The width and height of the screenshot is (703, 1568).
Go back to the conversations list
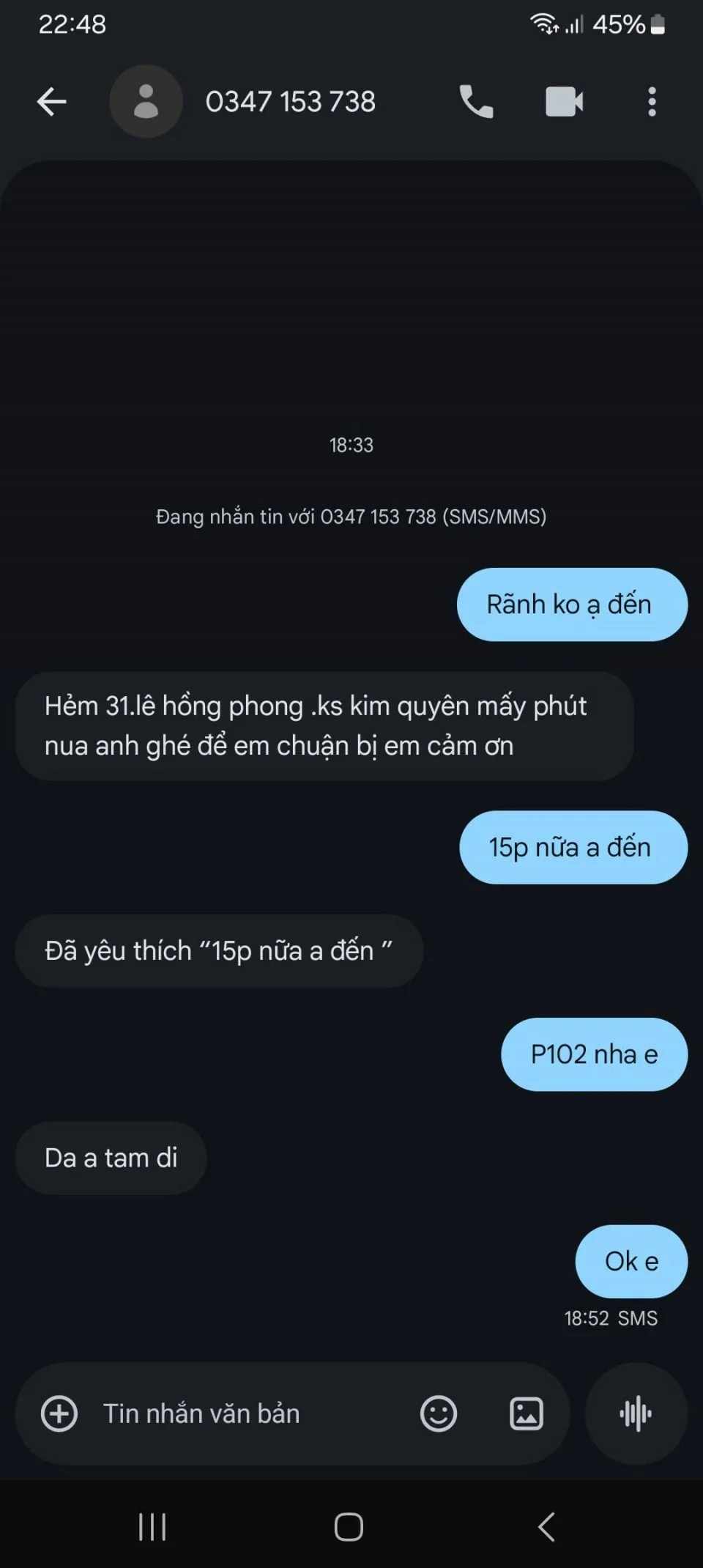point(52,102)
